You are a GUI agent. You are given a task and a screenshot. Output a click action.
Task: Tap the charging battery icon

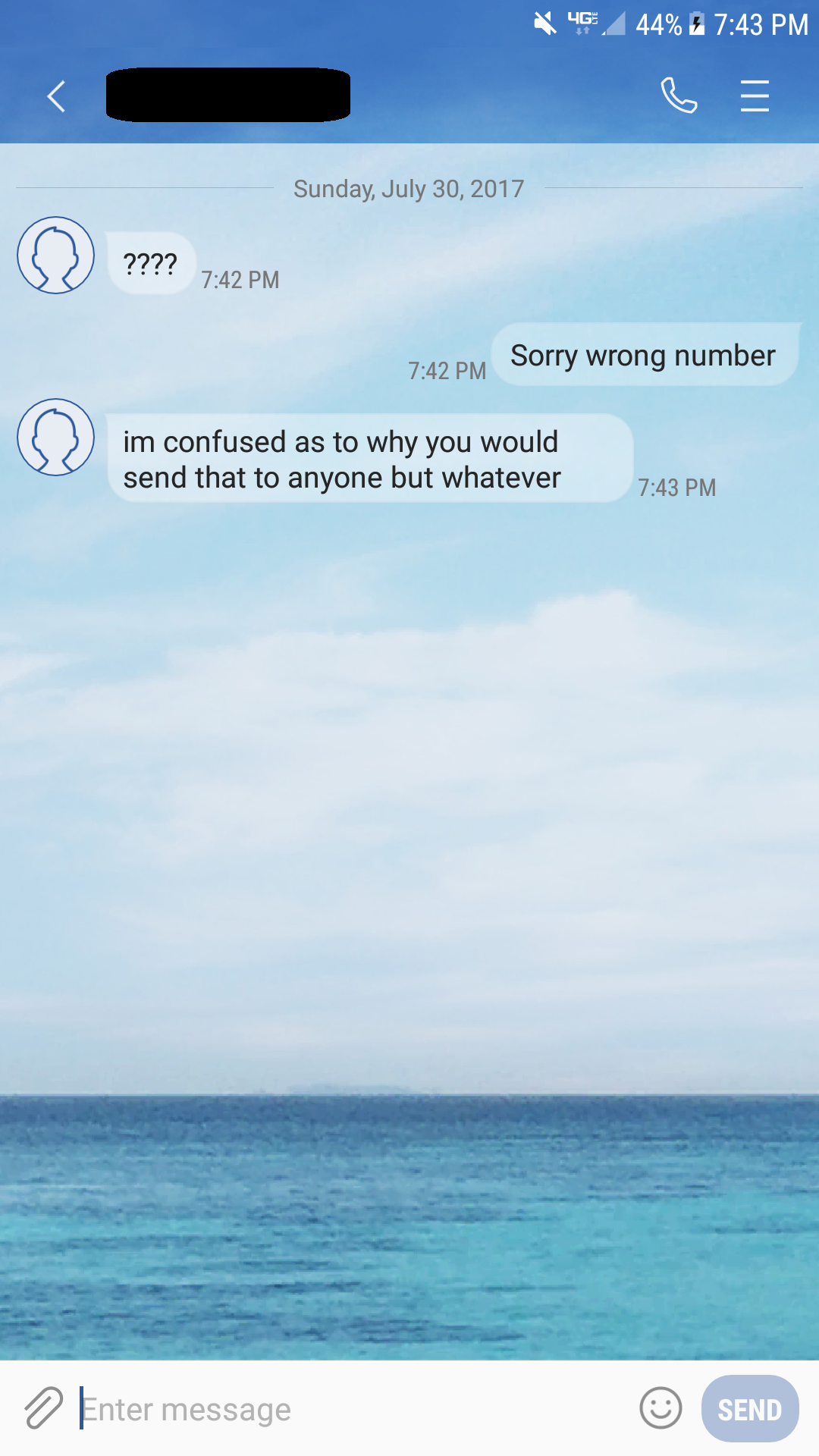tap(695, 24)
